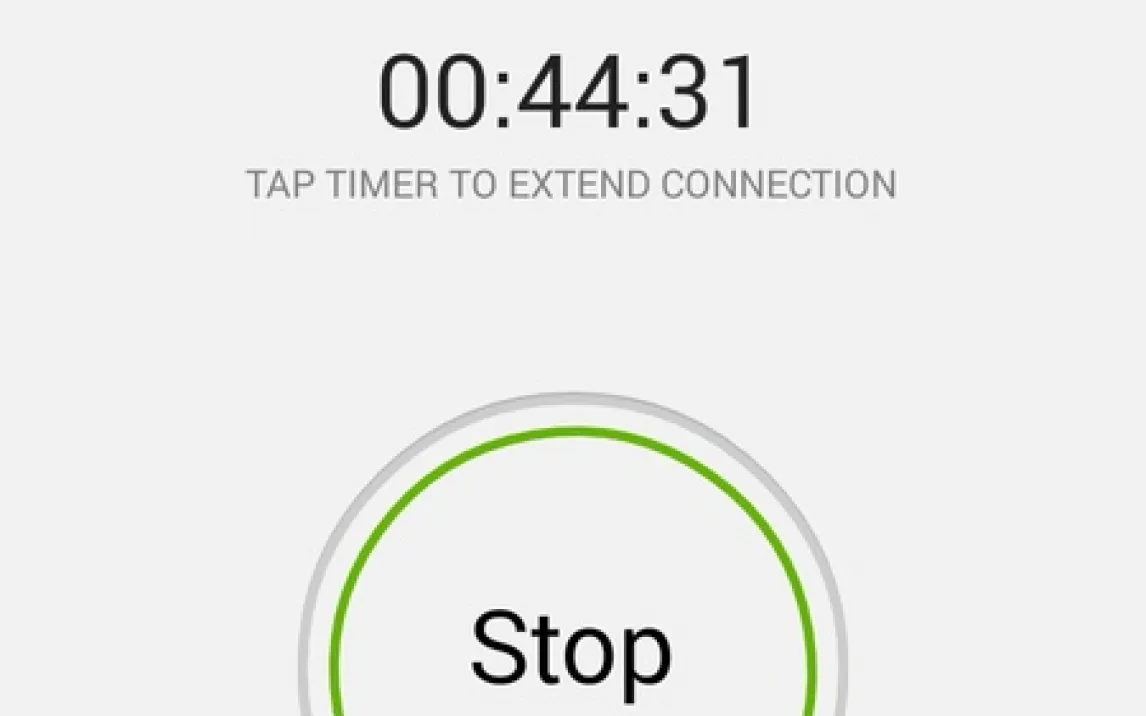Tap the 00:44:31 timer to extend connection
Image resolution: width=1146 pixels, height=716 pixels.
569,93
